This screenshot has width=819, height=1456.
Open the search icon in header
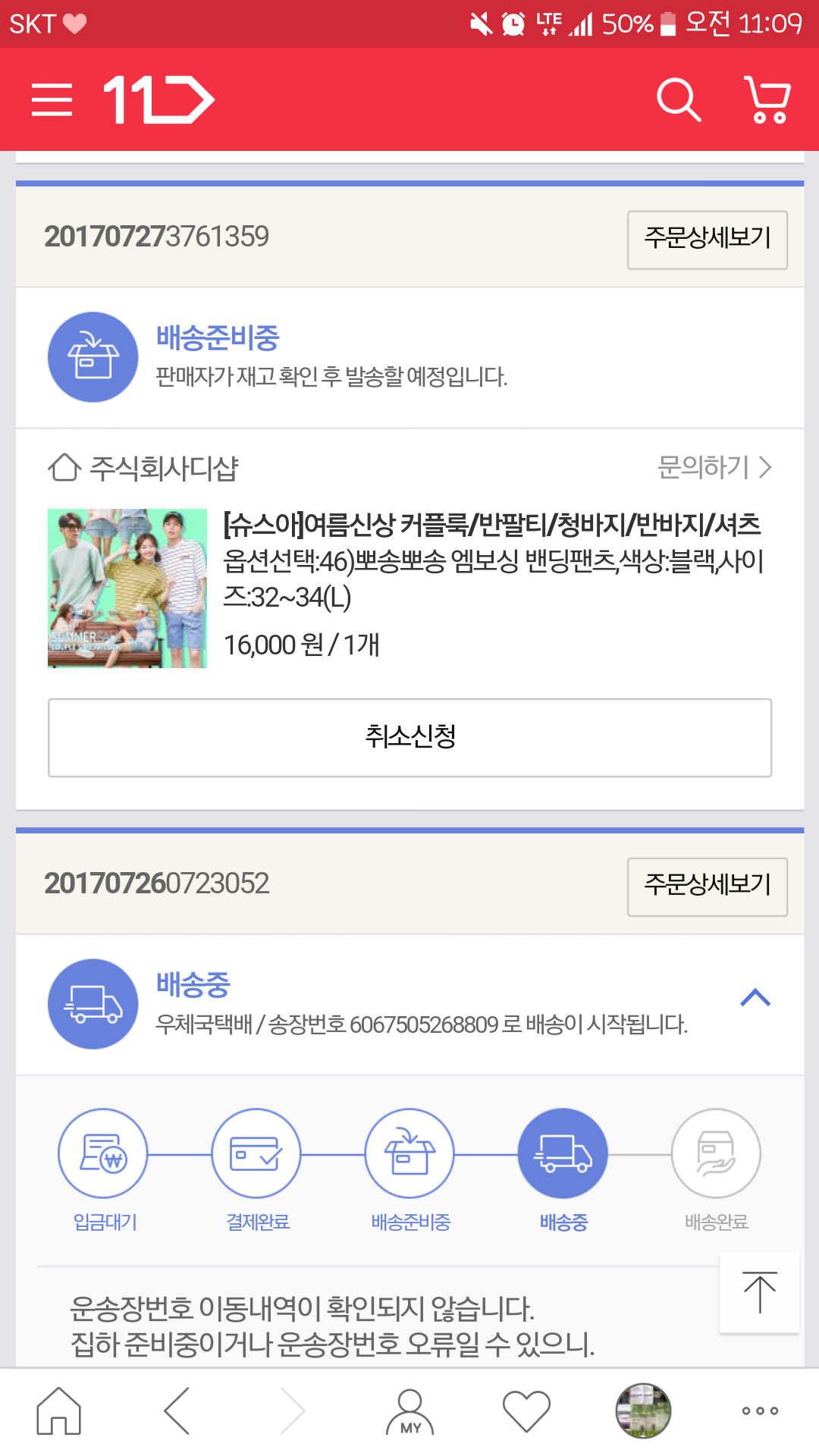coord(678,99)
